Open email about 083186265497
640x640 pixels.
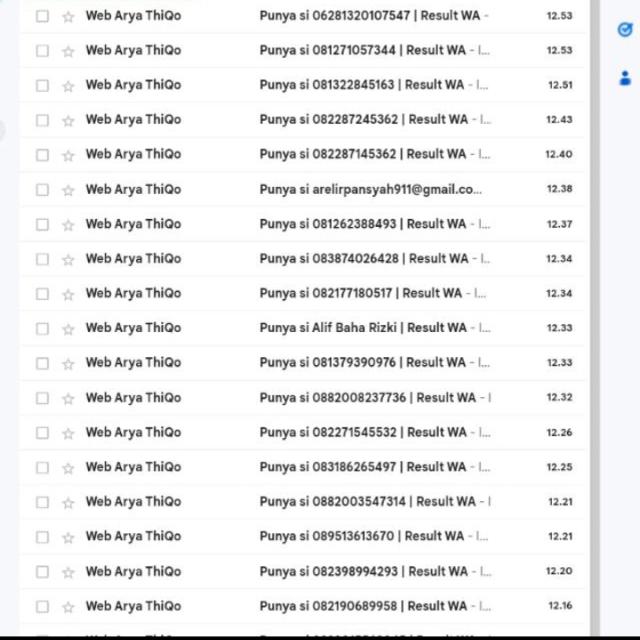tap(373, 467)
